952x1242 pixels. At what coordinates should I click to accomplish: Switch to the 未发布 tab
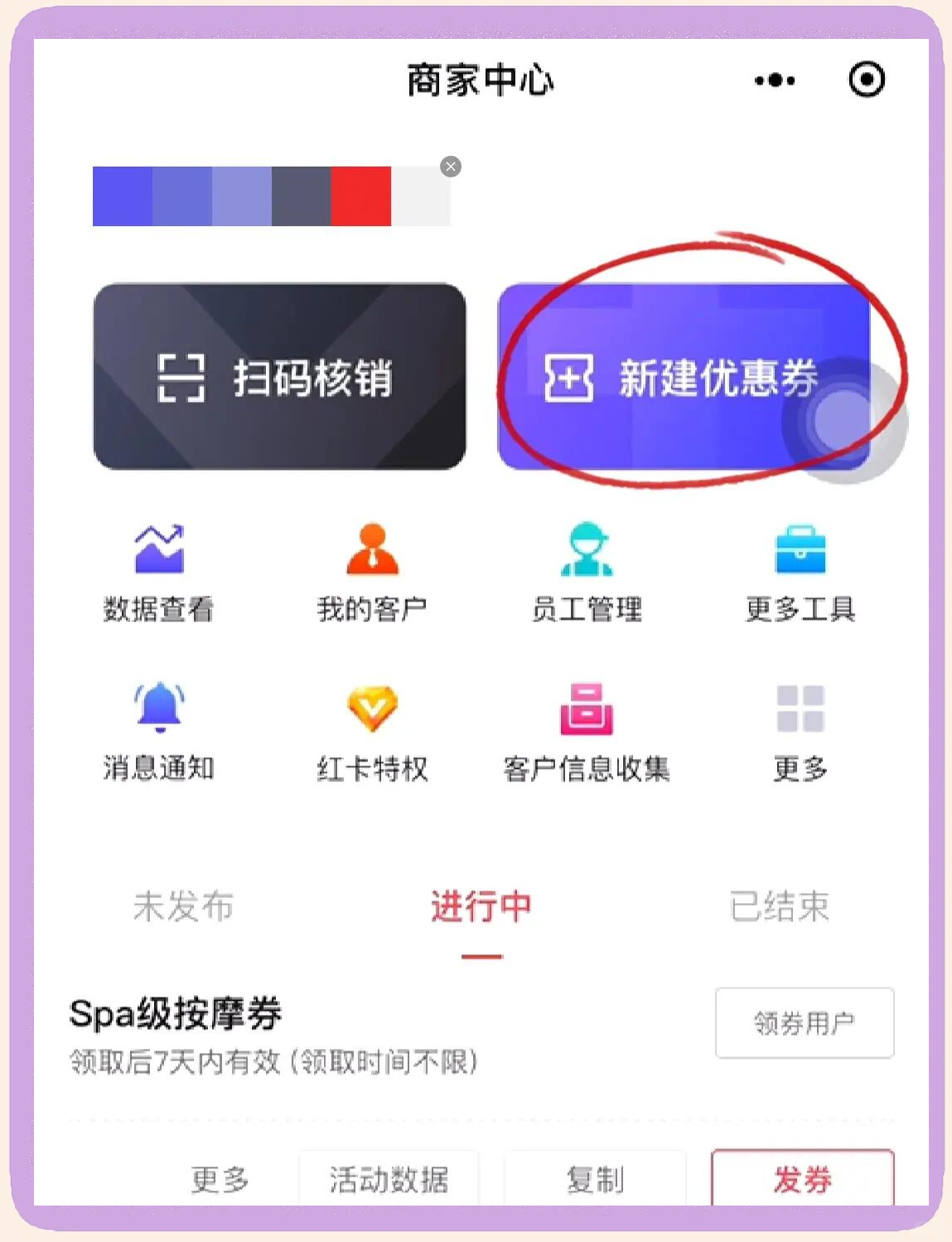point(184,907)
